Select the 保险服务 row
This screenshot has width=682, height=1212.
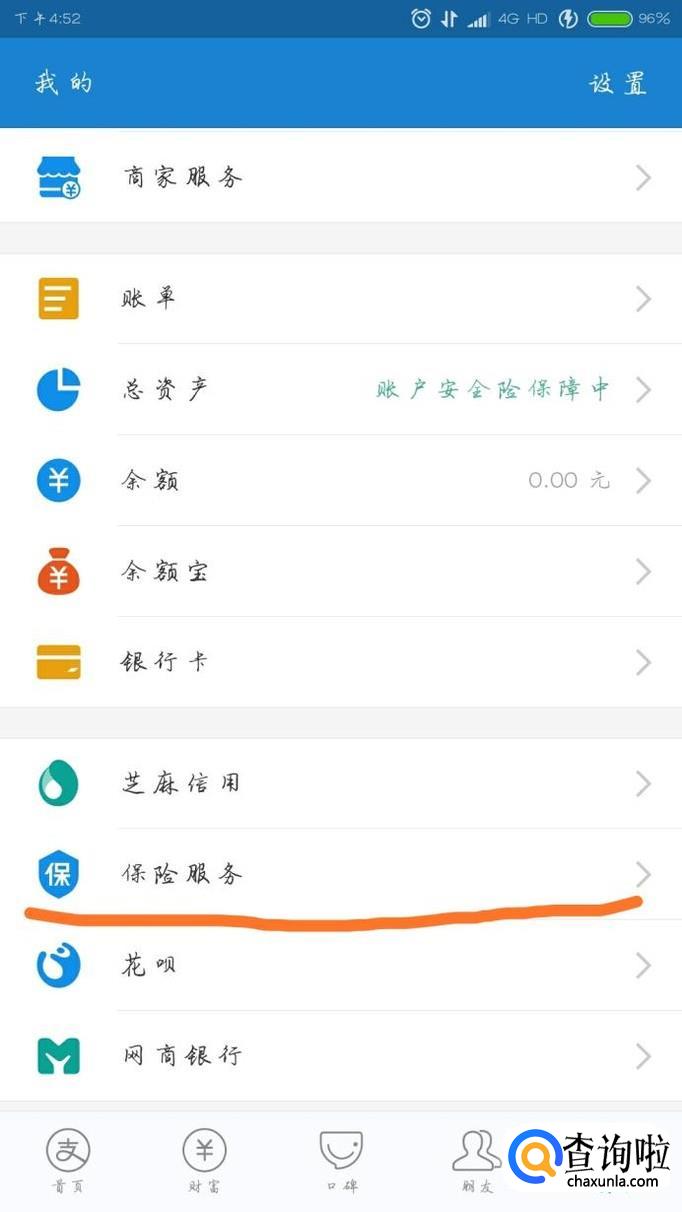pyautogui.click(x=340, y=874)
